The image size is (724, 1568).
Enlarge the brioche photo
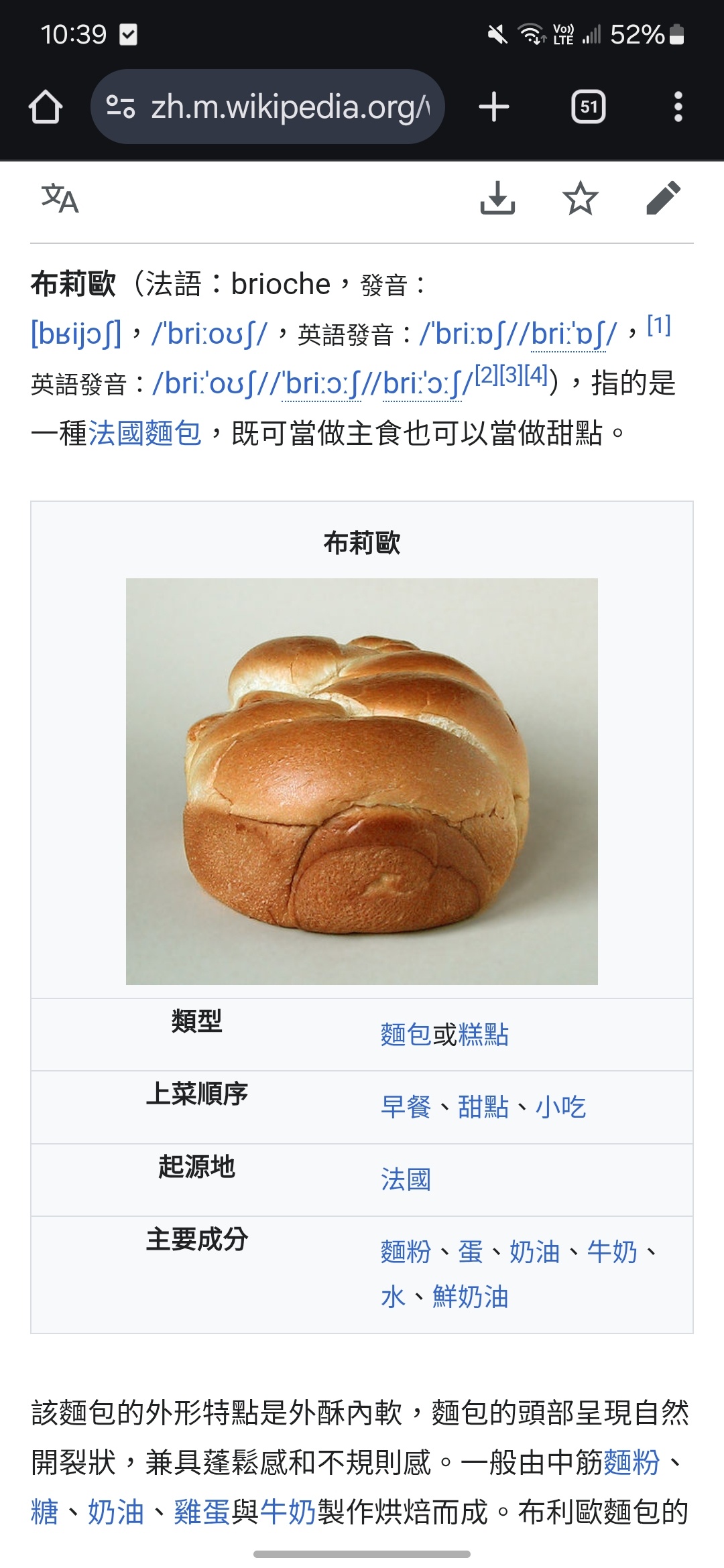point(362,781)
